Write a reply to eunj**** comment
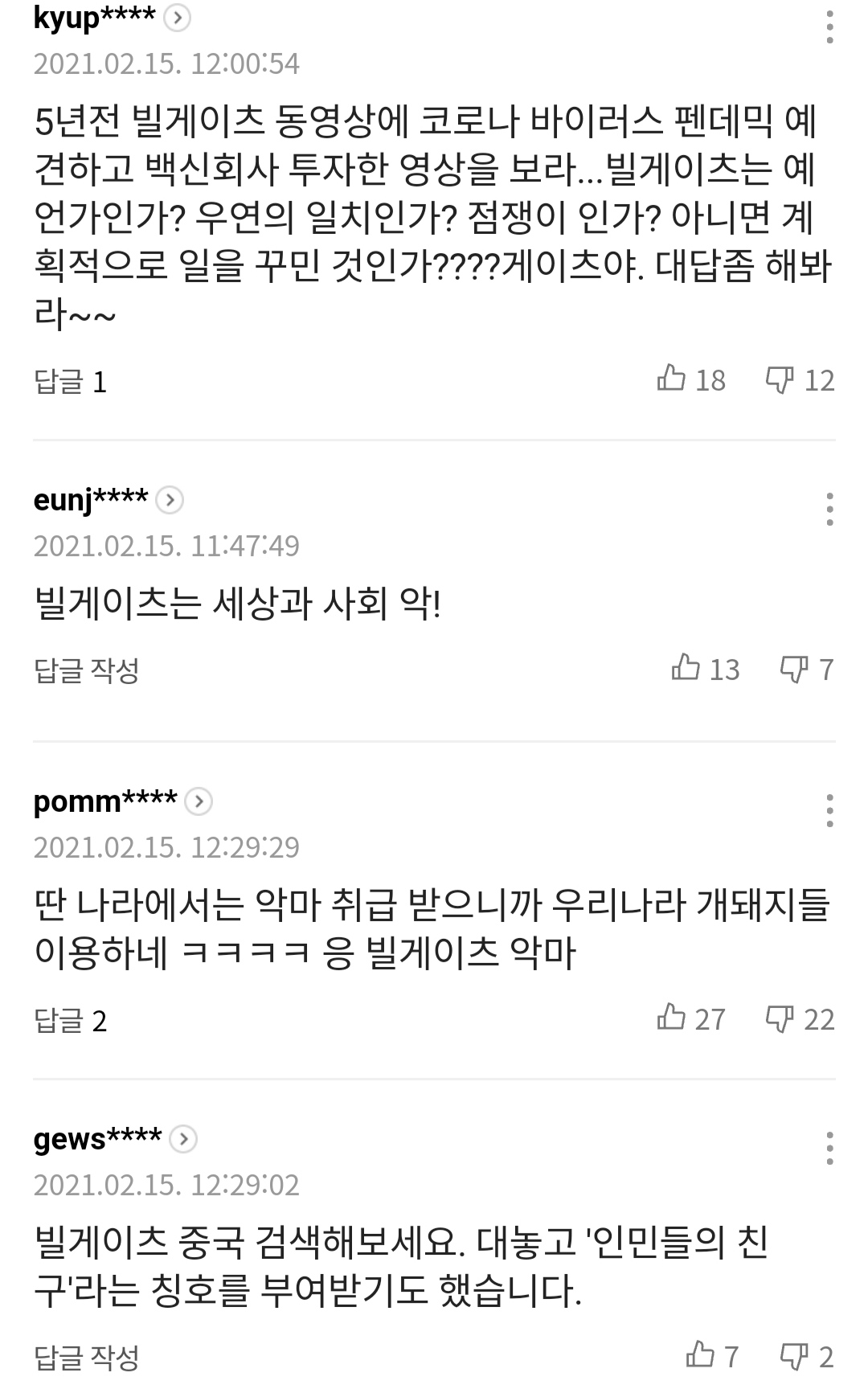The height and width of the screenshot is (1385, 868). tap(87, 670)
